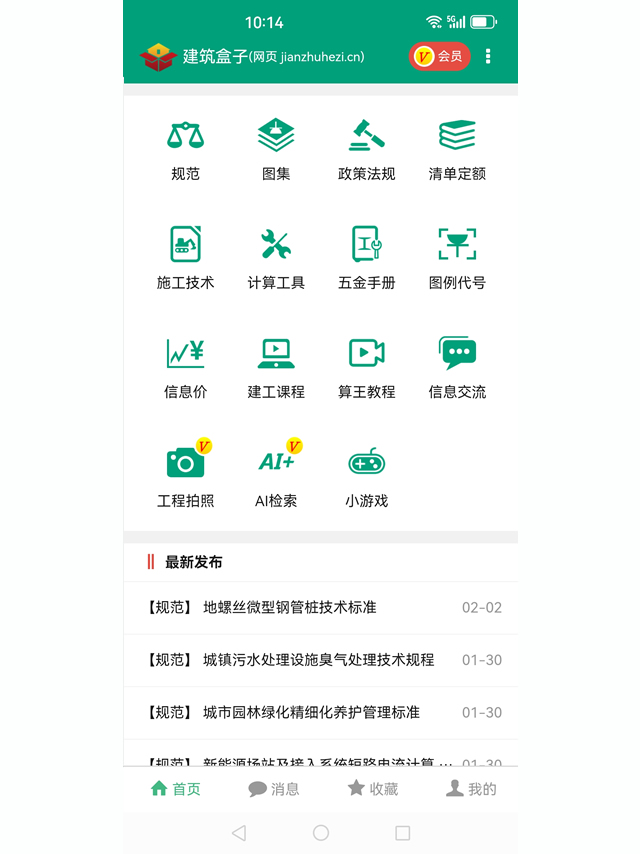Try the AI检索 search feature
The height and width of the screenshot is (854, 640).
[x=276, y=476]
